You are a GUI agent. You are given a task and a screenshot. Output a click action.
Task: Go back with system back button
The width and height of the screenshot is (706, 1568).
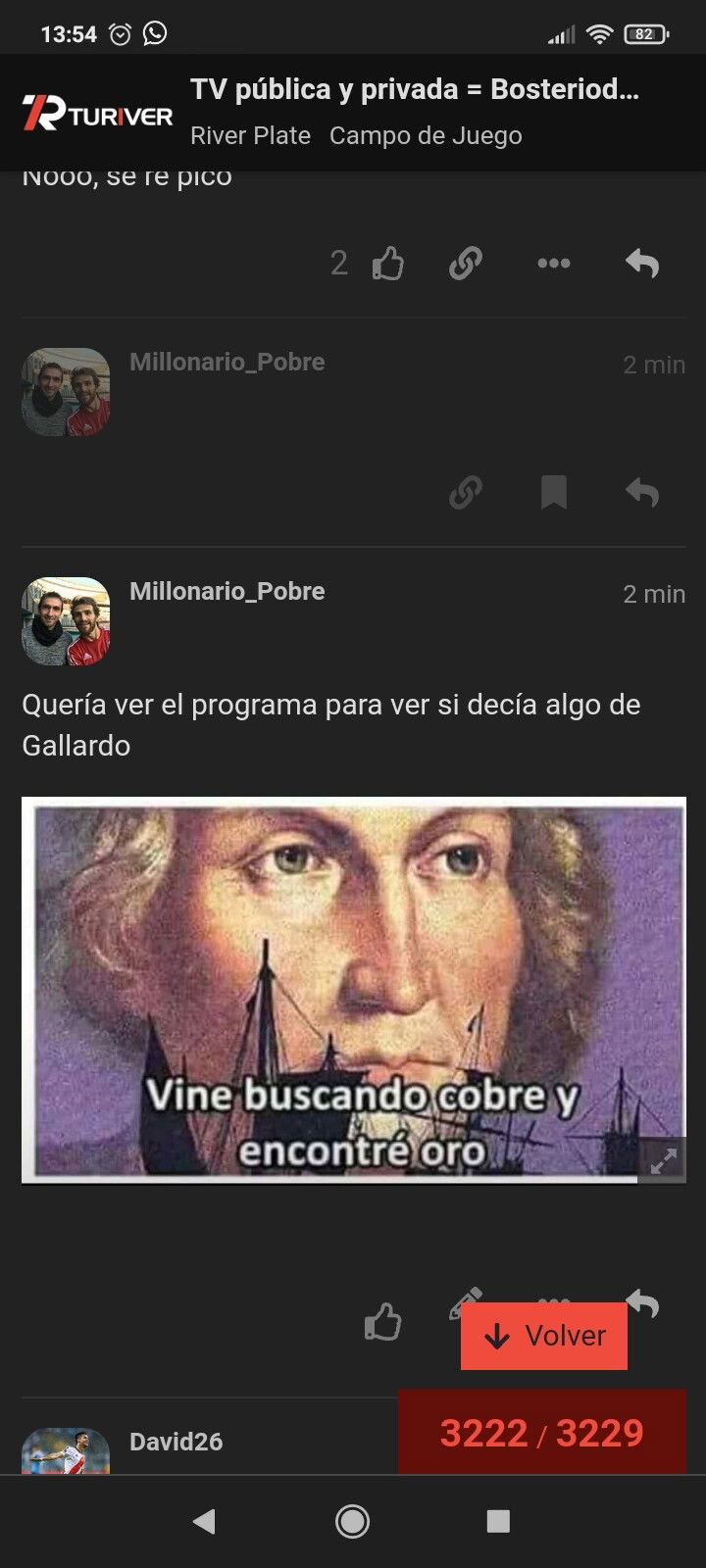tap(204, 1521)
